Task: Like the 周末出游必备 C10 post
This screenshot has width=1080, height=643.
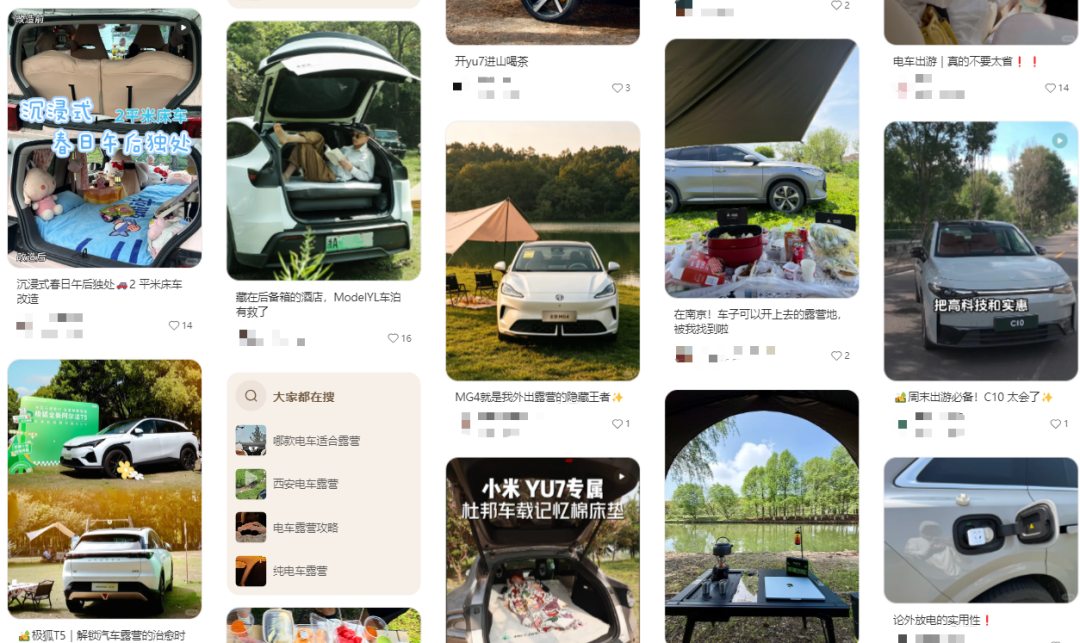Action: [x=1054, y=424]
